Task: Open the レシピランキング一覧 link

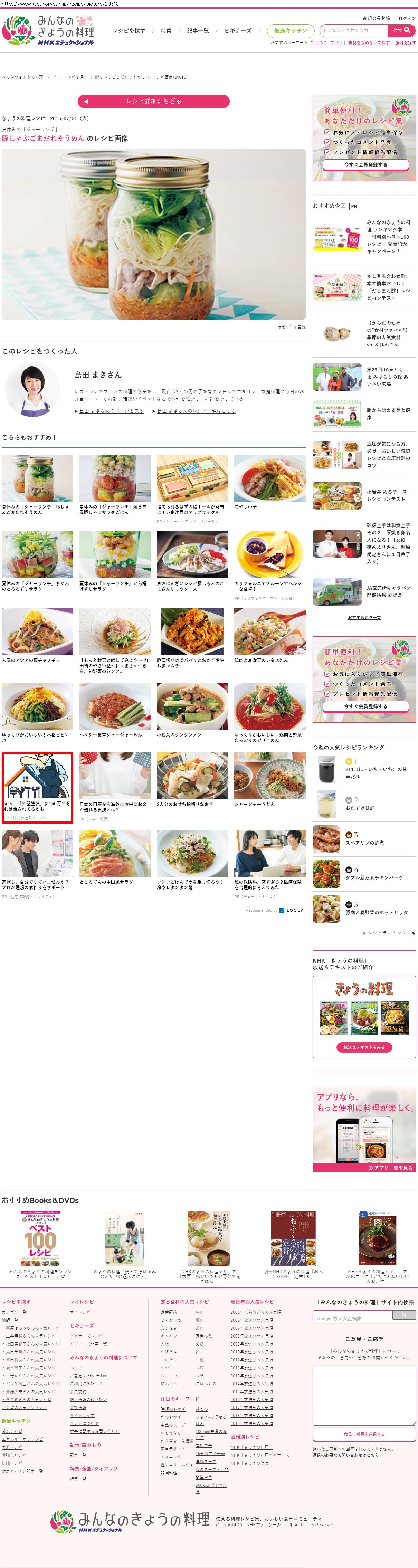Action: click(x=391, y=932)
